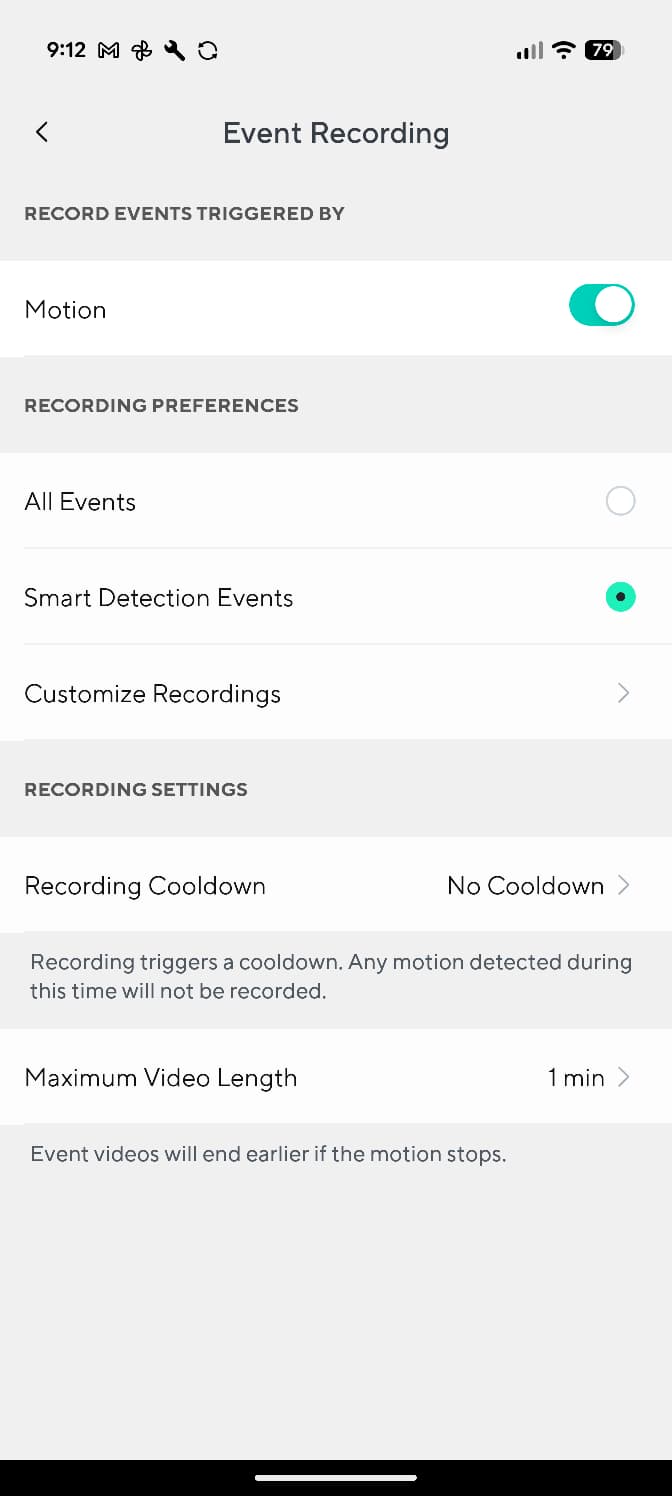Go back from Event Recording
The height and width of the screenshot is (1496, 672).
pyautogui.click(x=42, y=132)
